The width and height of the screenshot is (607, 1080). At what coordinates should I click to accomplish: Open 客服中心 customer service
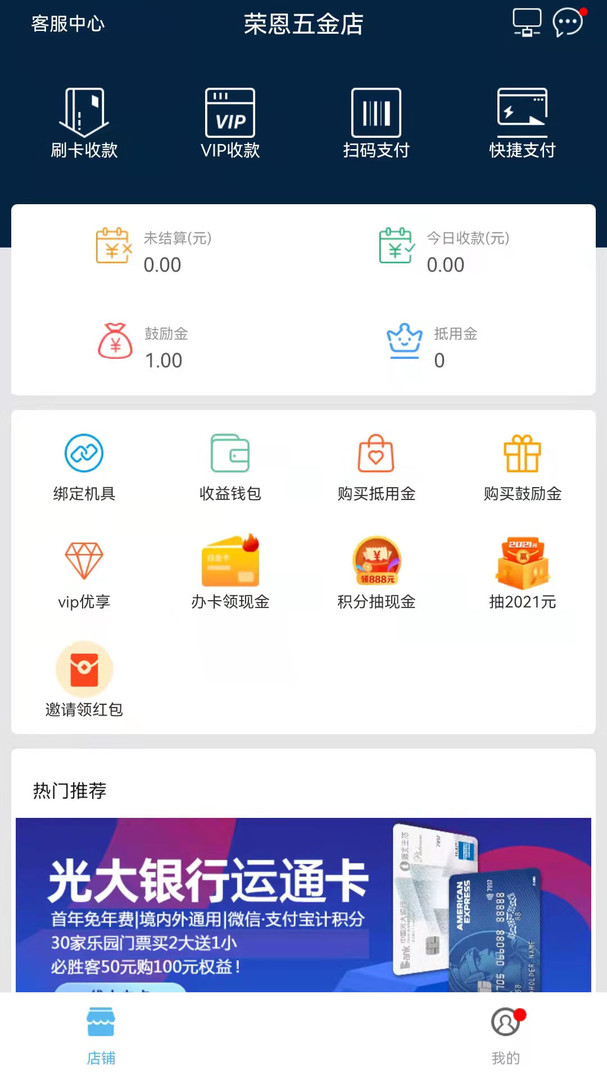(x=68, y=24)
